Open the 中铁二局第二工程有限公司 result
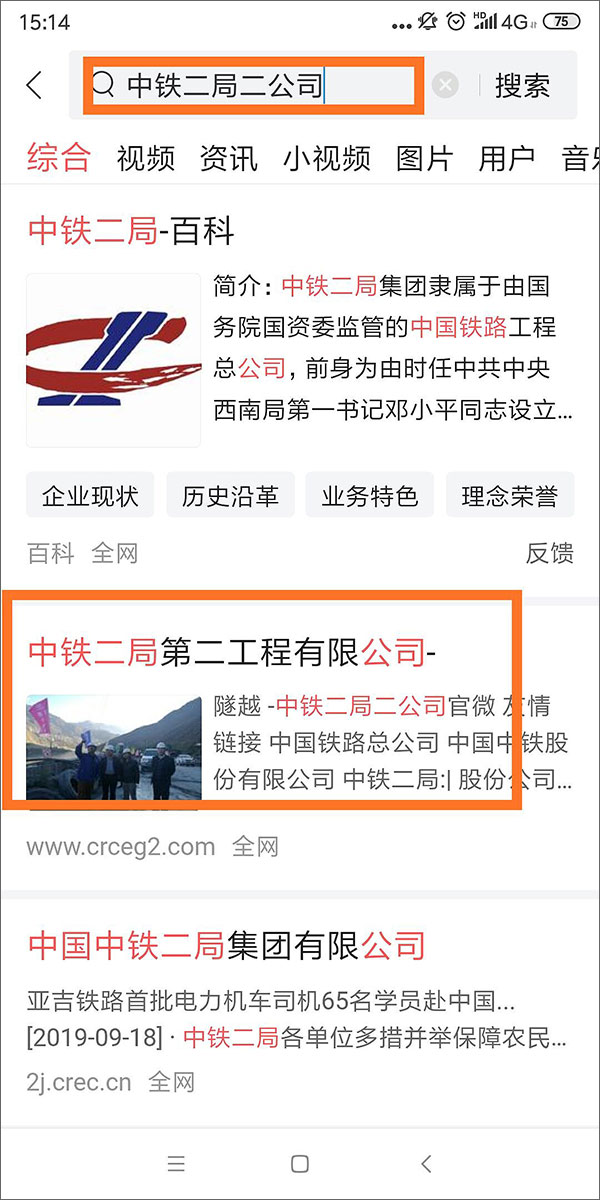This screenshot has height=1200, width=600. 232,653
